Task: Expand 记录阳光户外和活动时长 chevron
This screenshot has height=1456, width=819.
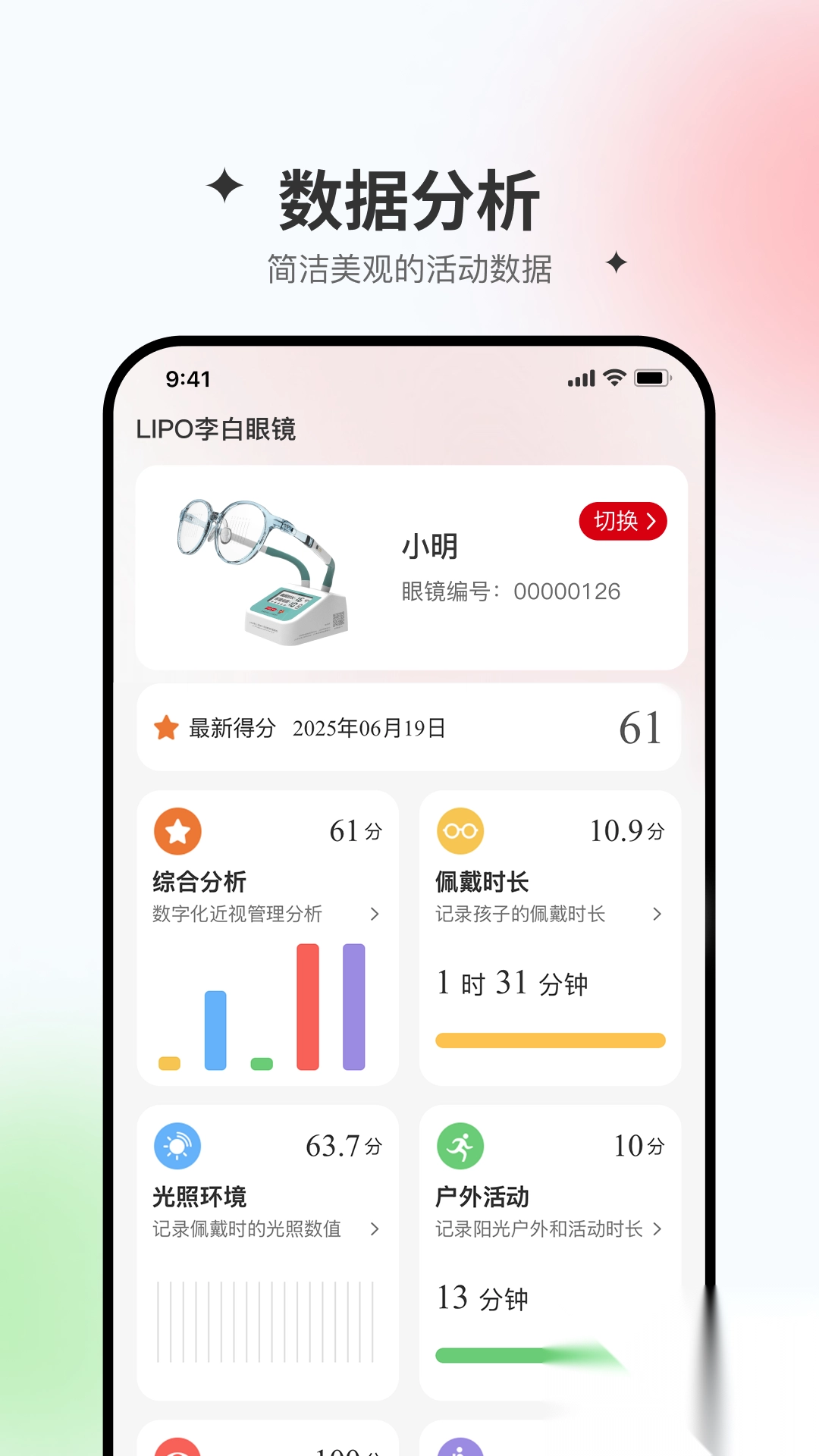Action: point(657,1230)
